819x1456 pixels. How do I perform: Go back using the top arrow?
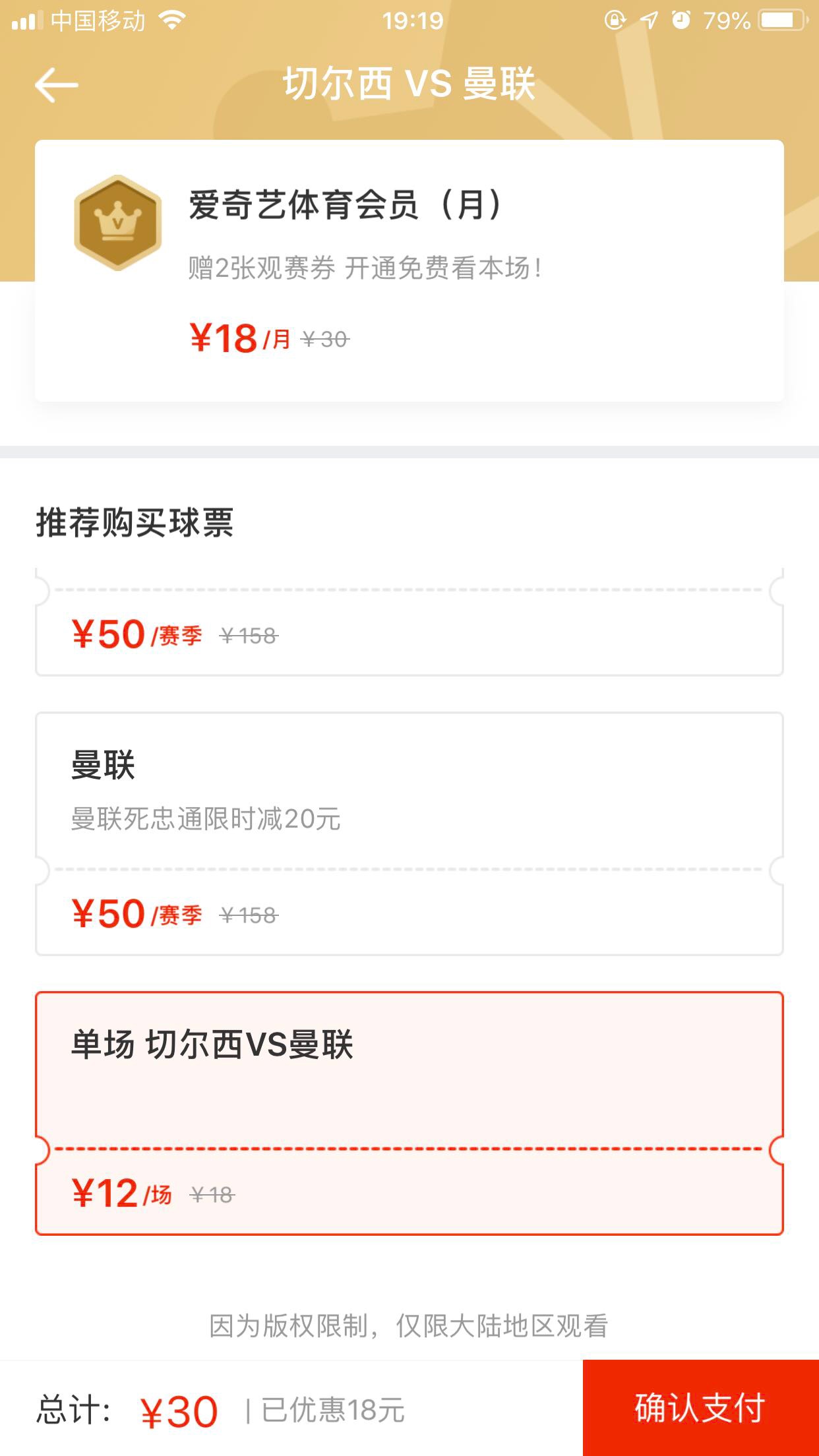pos(57,85)
